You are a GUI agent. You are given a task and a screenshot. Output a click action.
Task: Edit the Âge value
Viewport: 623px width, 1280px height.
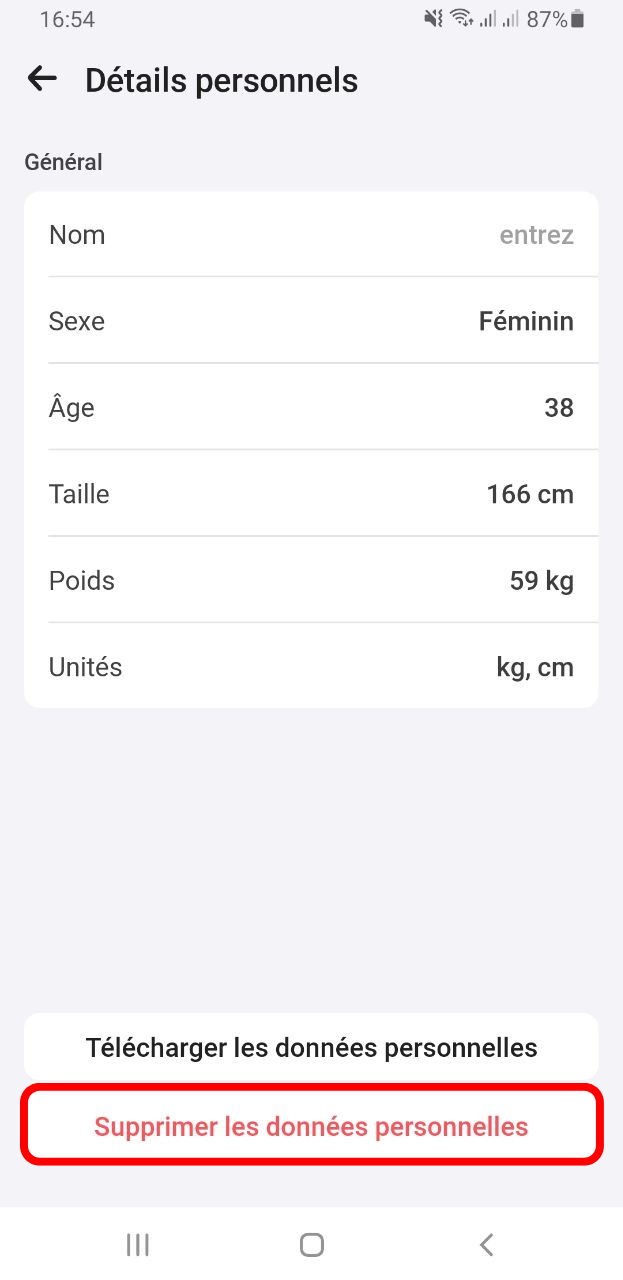pyautogui.click(x=311, y=408)
